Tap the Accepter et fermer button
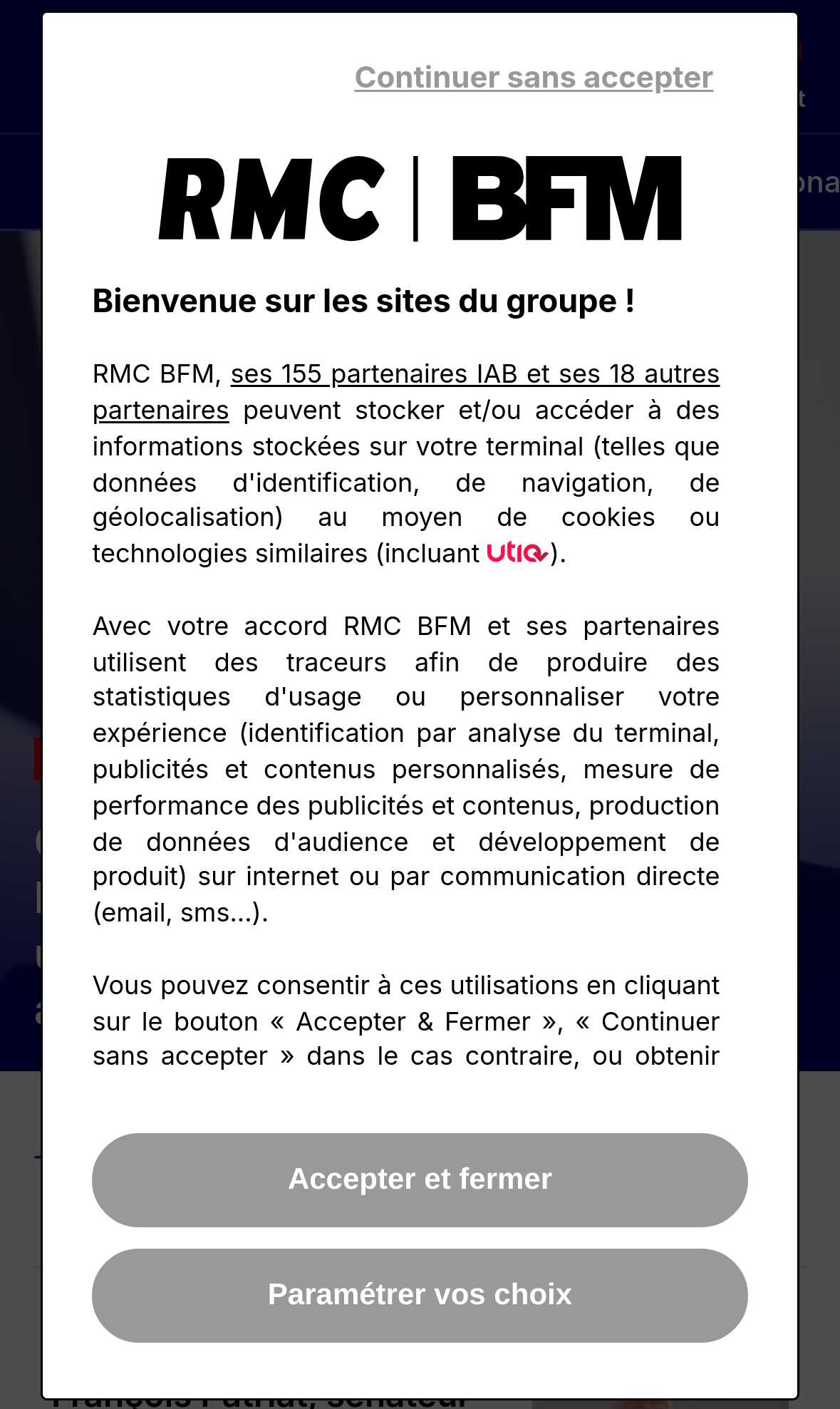Viewport: 840px width, 1409px height. click(420, 1180)
